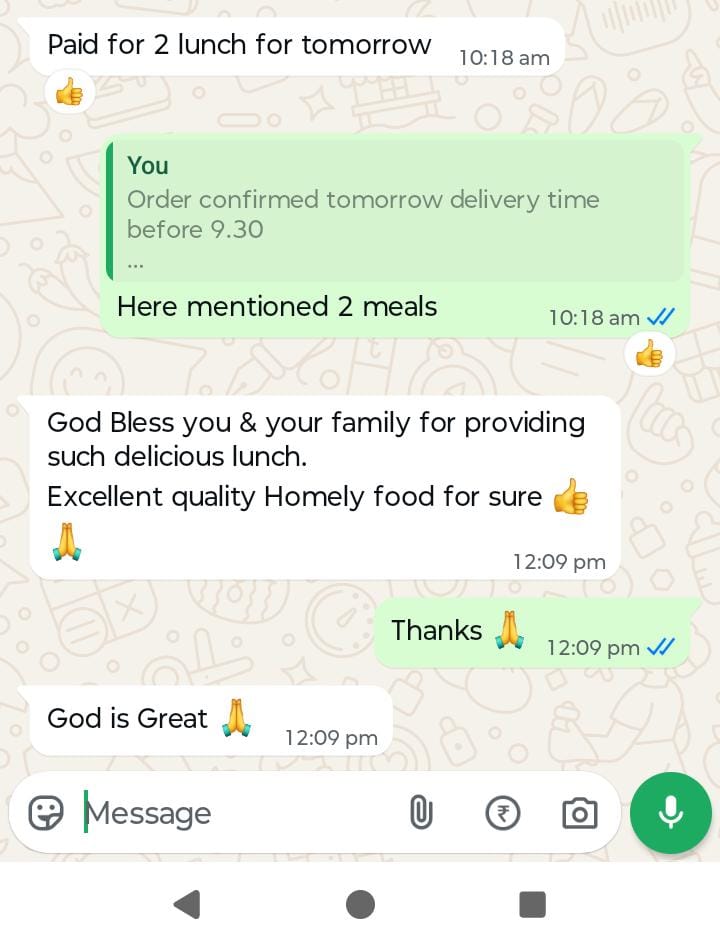This screenshot has height=946, width=720.
Task: Focus the Message text field
Action: click(230, 813)
